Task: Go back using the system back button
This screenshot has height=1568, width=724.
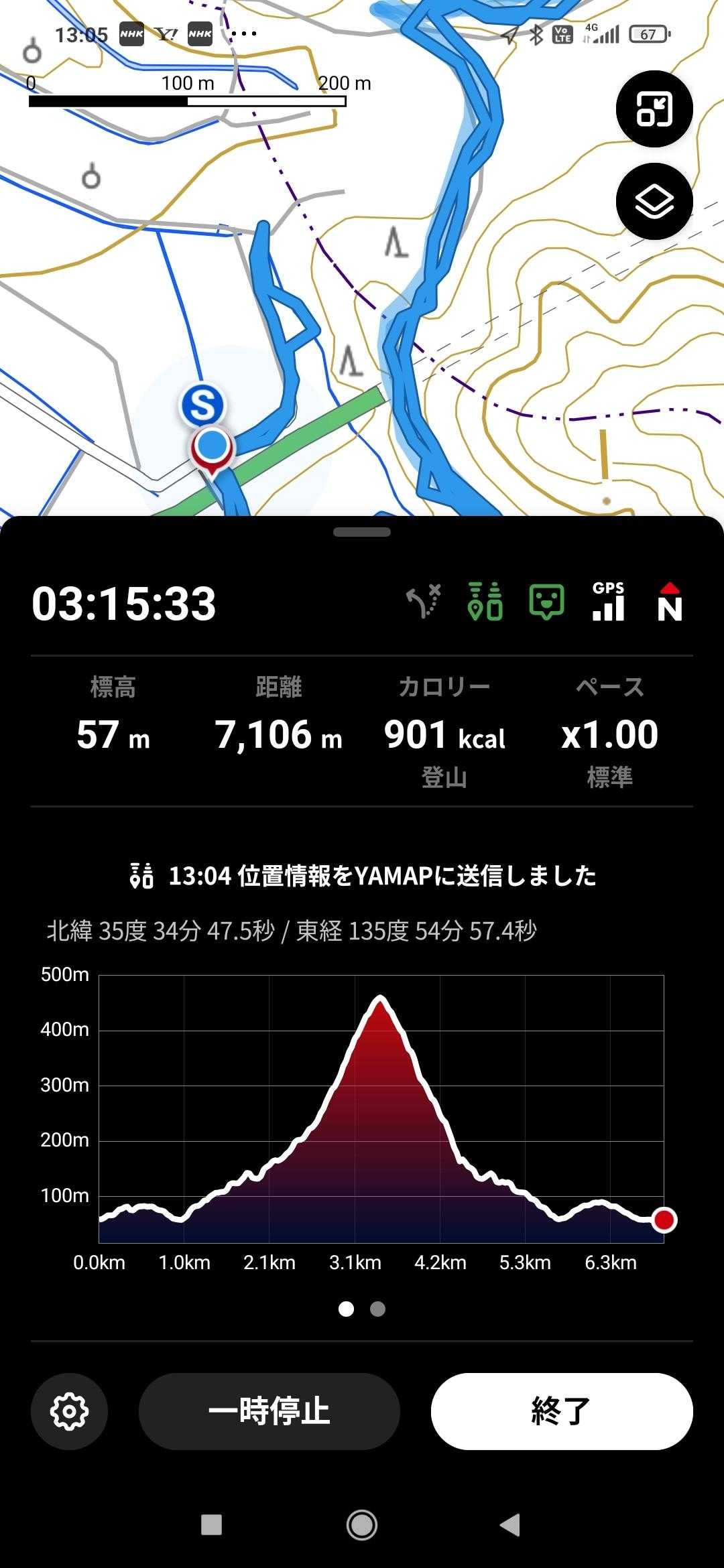Action: coord(510,1525)
